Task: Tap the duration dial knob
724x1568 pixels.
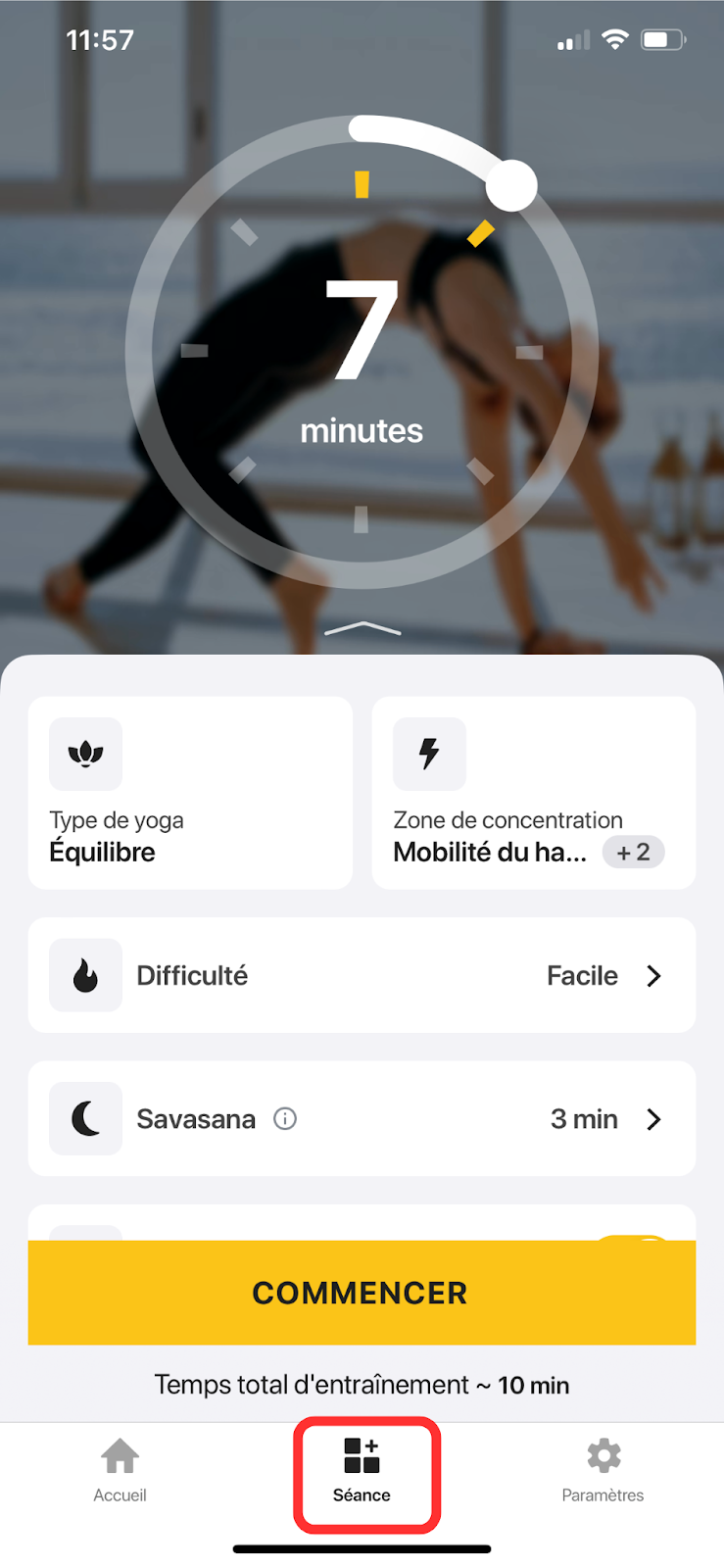Action: (511, 185)
